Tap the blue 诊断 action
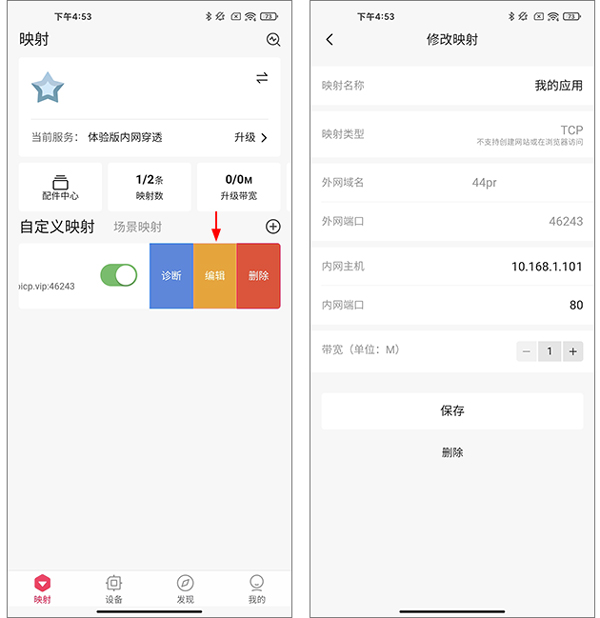 click(171, 275)
